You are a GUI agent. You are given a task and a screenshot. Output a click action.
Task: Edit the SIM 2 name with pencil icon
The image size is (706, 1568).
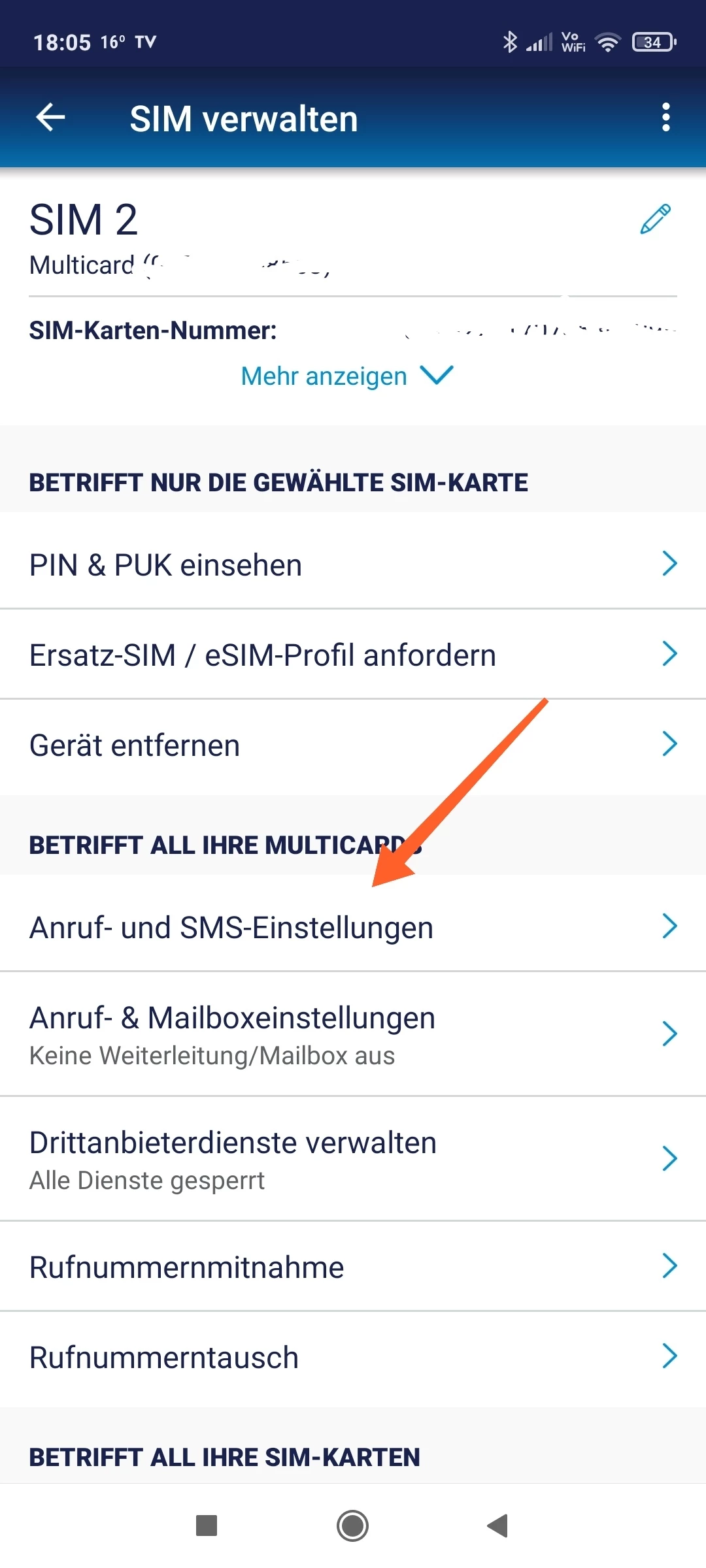[655, 220]
